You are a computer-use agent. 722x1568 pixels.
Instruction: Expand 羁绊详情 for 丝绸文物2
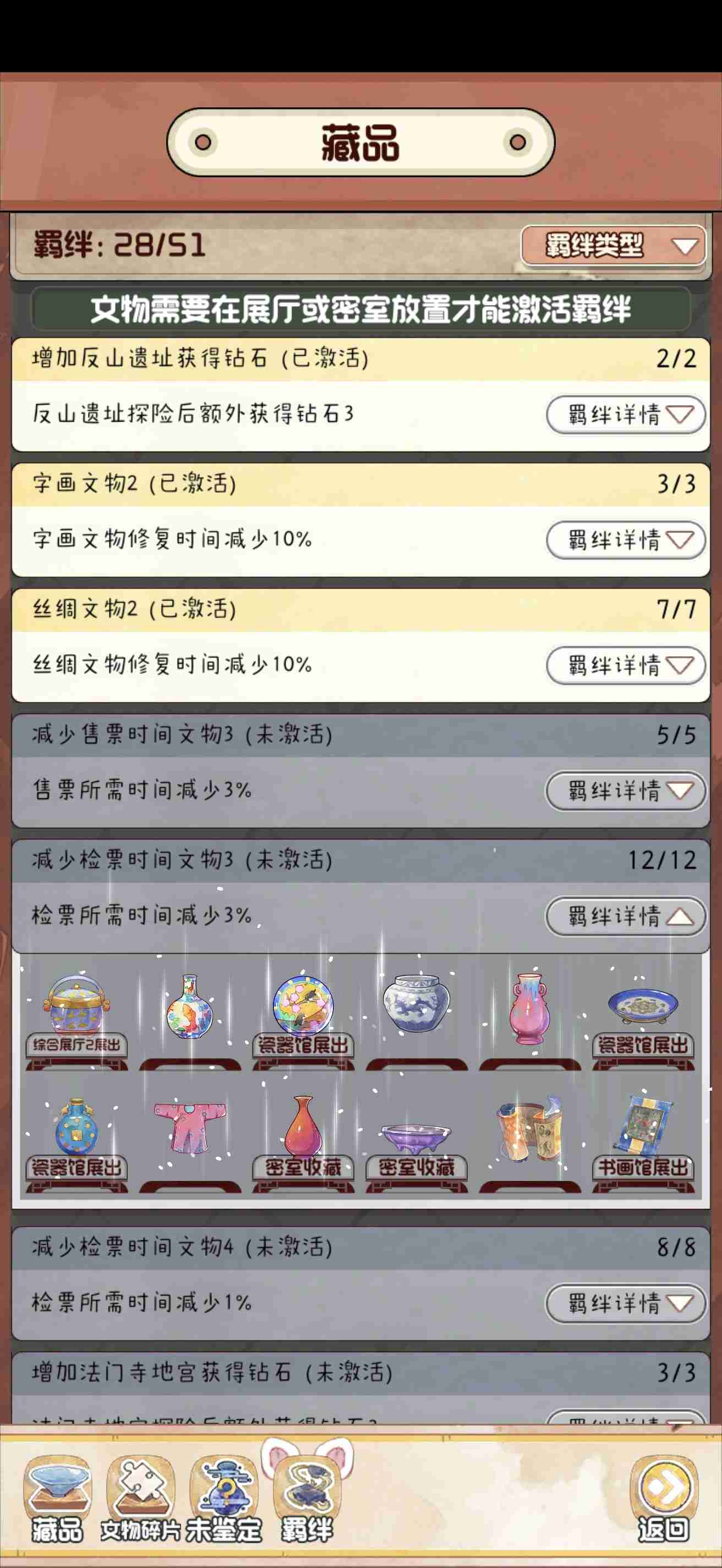[625, 665]
